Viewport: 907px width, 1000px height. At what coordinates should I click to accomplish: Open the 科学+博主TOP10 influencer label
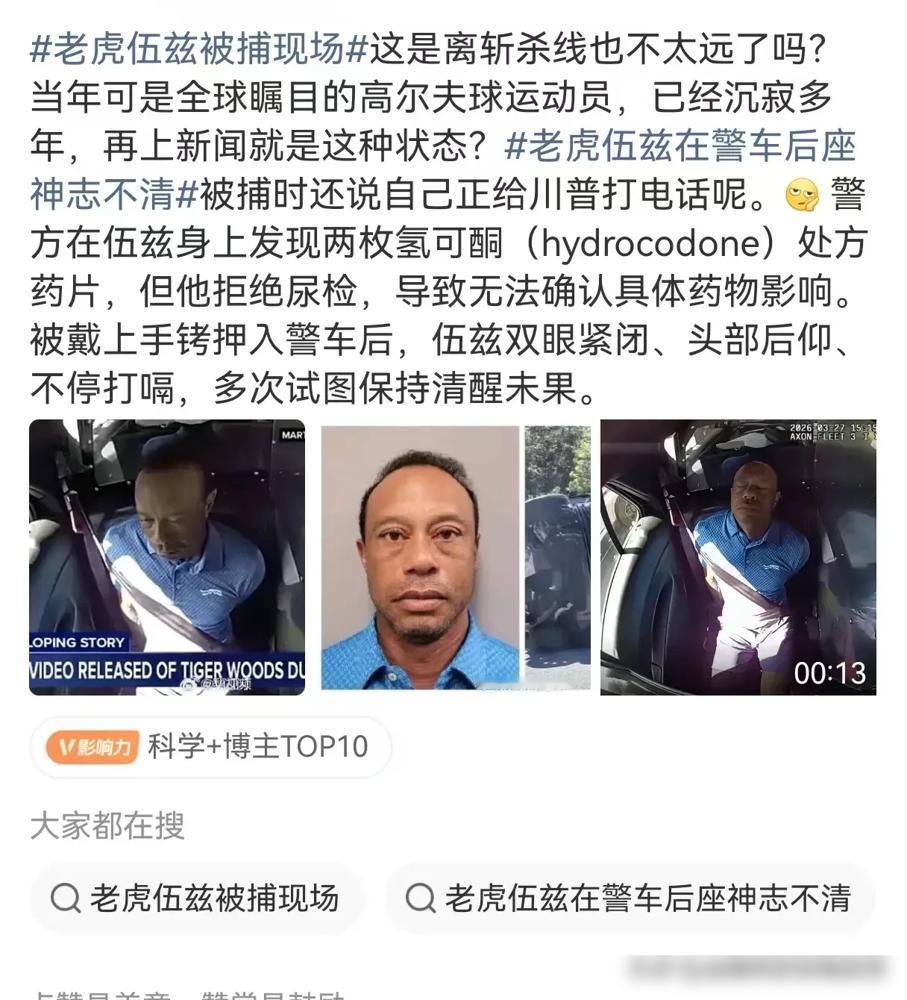[x=253, y=746]
